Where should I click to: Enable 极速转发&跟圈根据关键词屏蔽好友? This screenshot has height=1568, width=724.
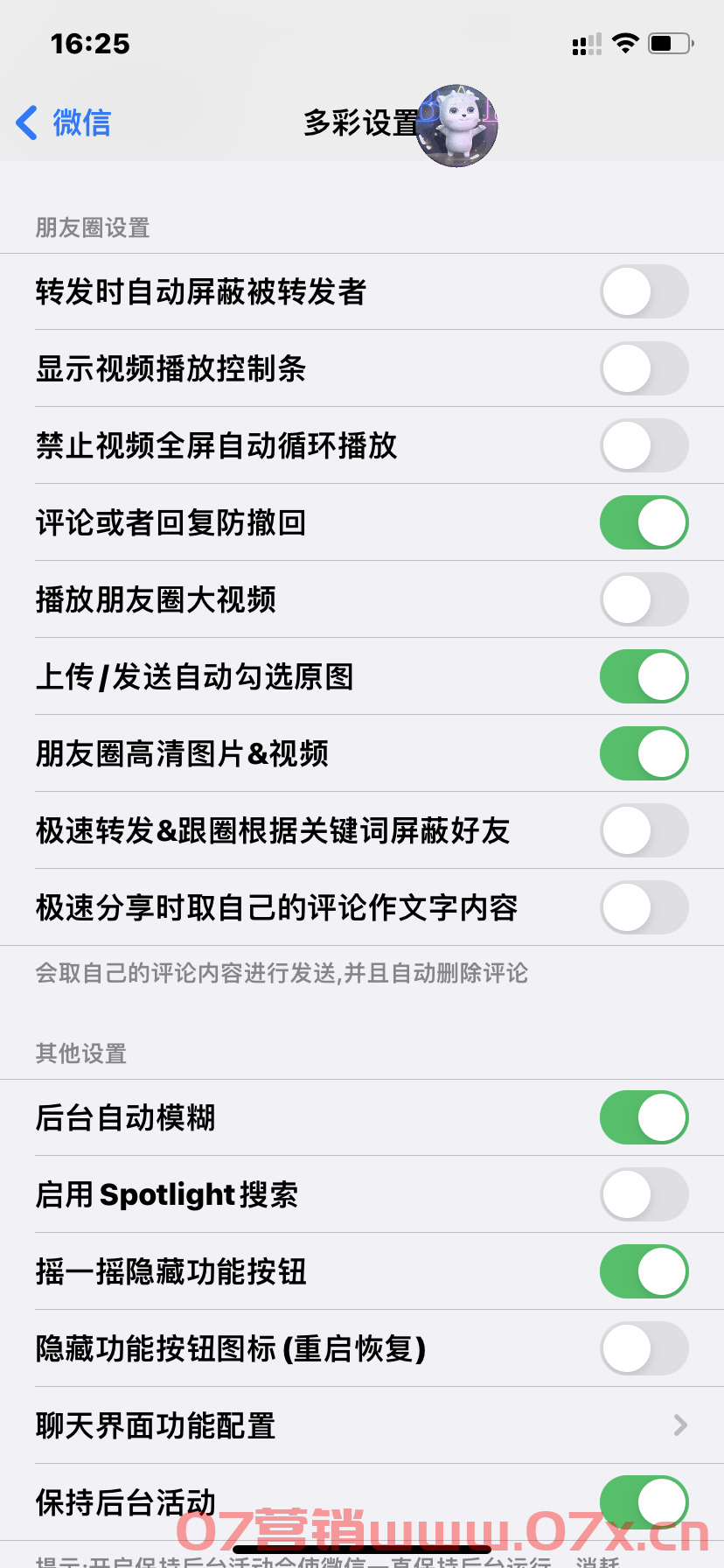tap(644, 830)
